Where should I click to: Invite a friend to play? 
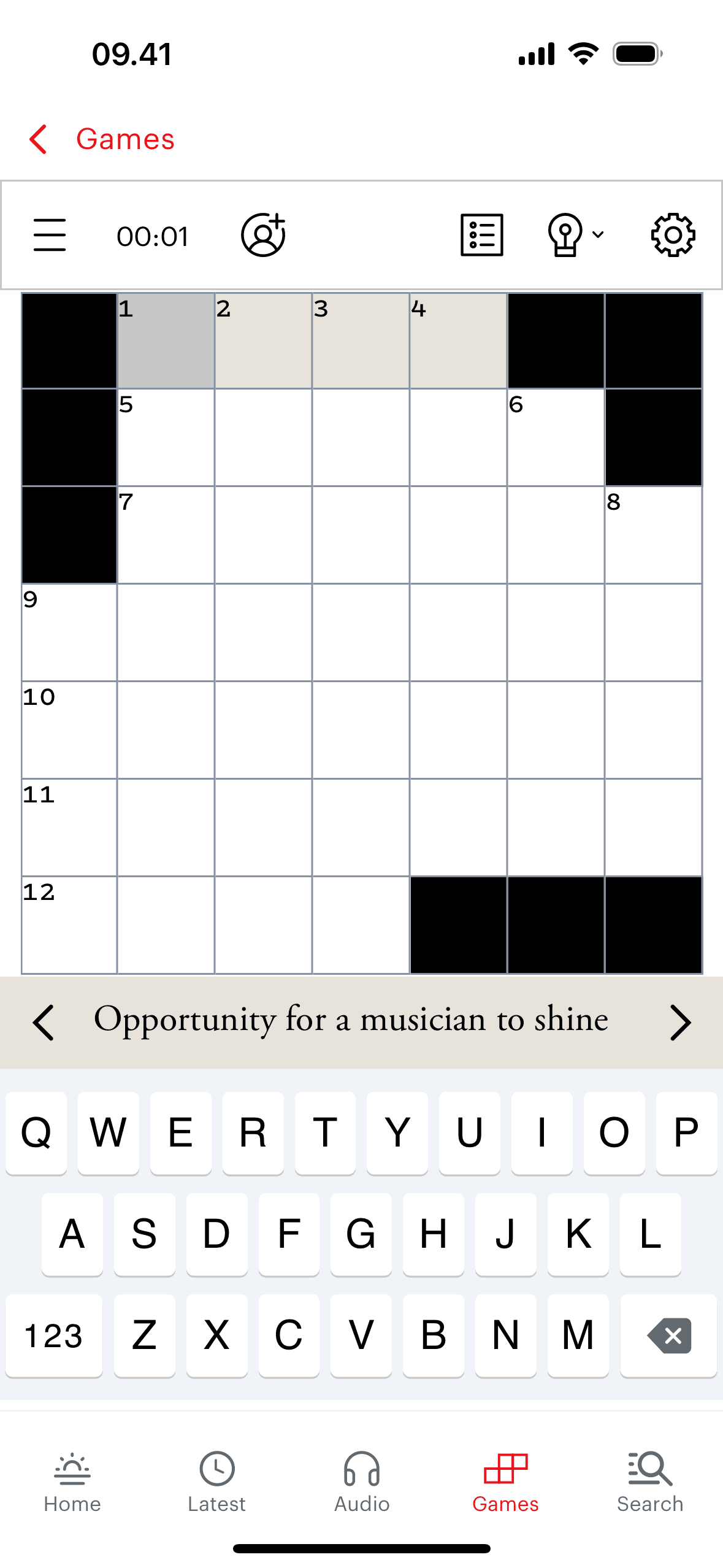(x=263, y=235)
